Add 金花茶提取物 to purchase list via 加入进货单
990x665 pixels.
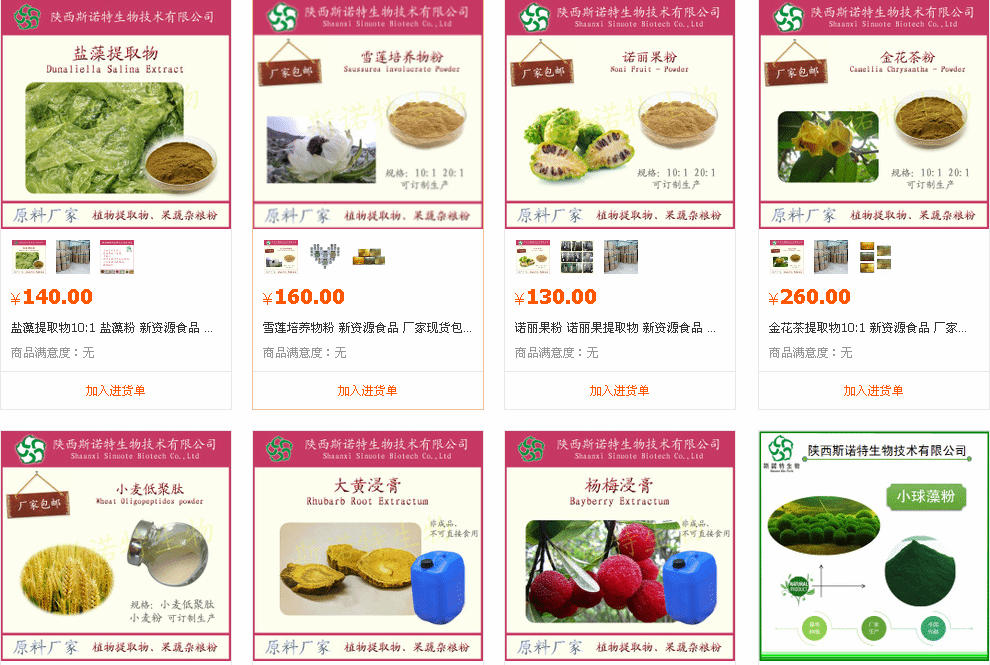pyautogui.click(x=874, y=391)
